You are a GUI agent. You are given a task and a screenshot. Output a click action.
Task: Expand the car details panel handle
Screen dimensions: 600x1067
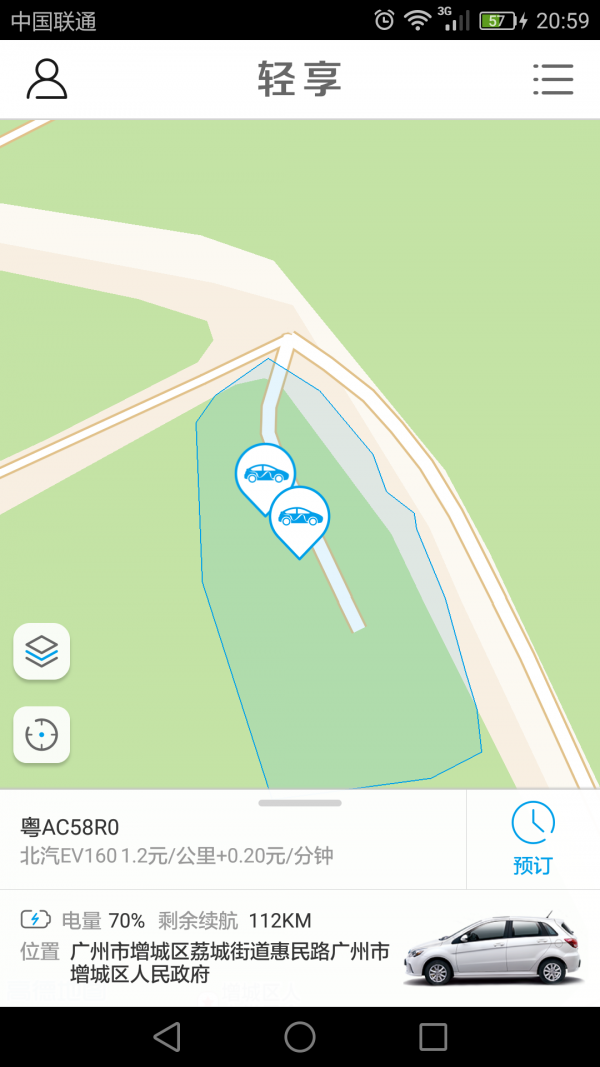click(300, 802)
